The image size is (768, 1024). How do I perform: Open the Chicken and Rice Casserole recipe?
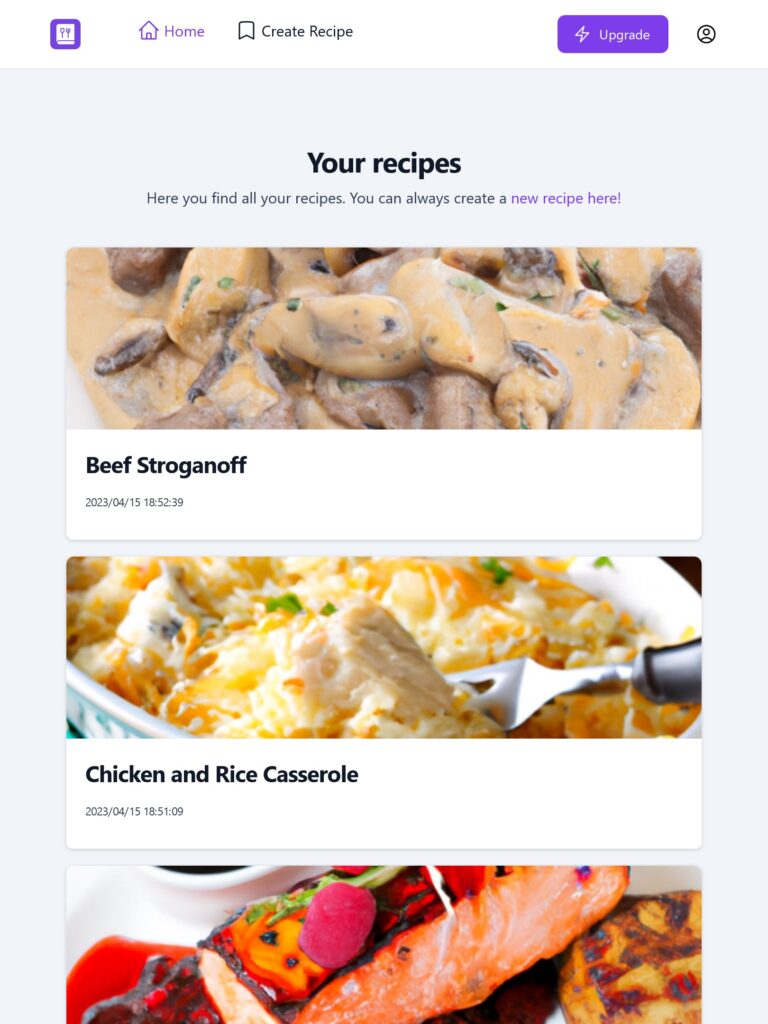click(384, 702)
